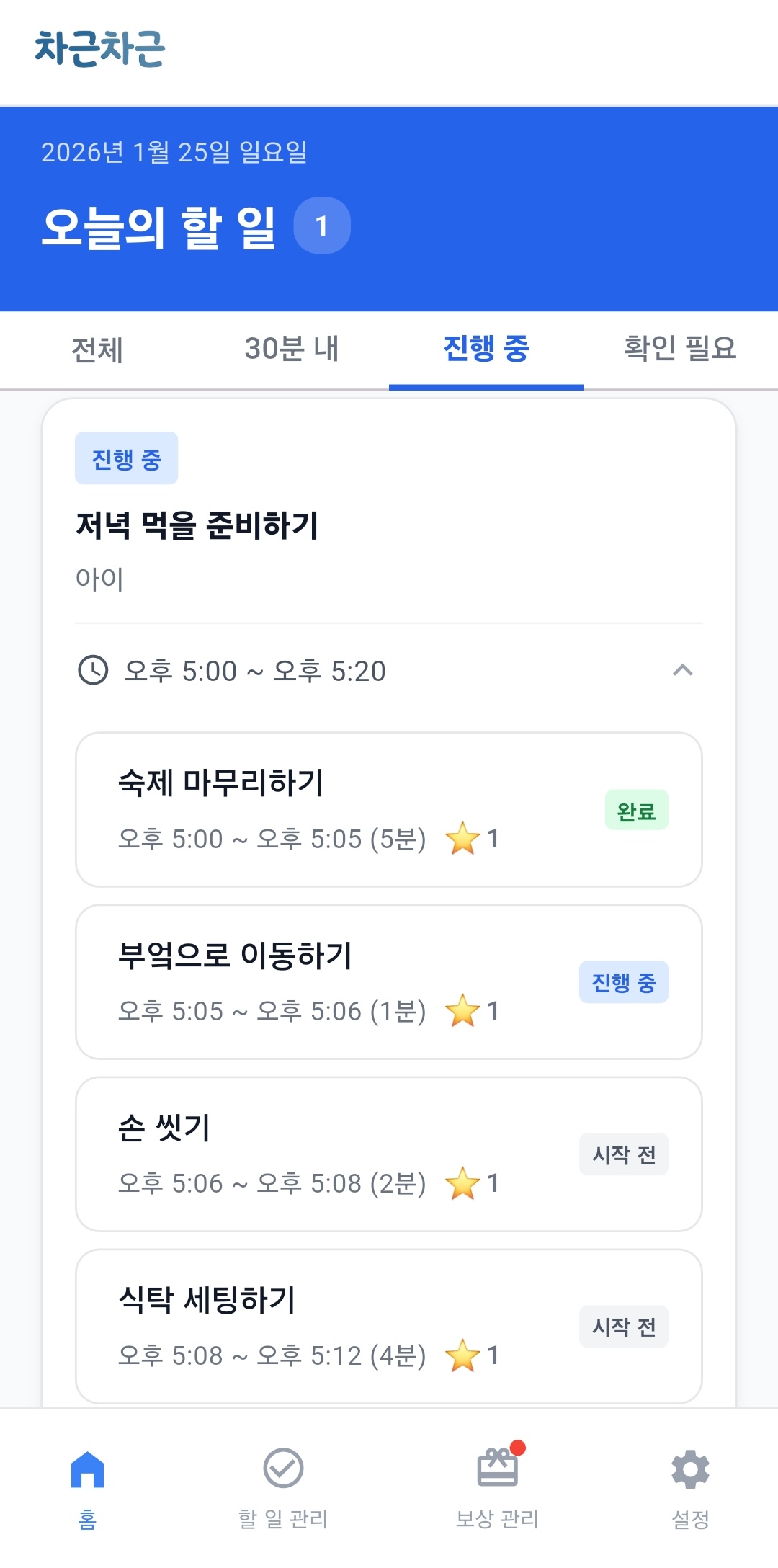Switch to the 확인 필요 tab
This screenshot has height=1568, width=778.
coord(679,349)
